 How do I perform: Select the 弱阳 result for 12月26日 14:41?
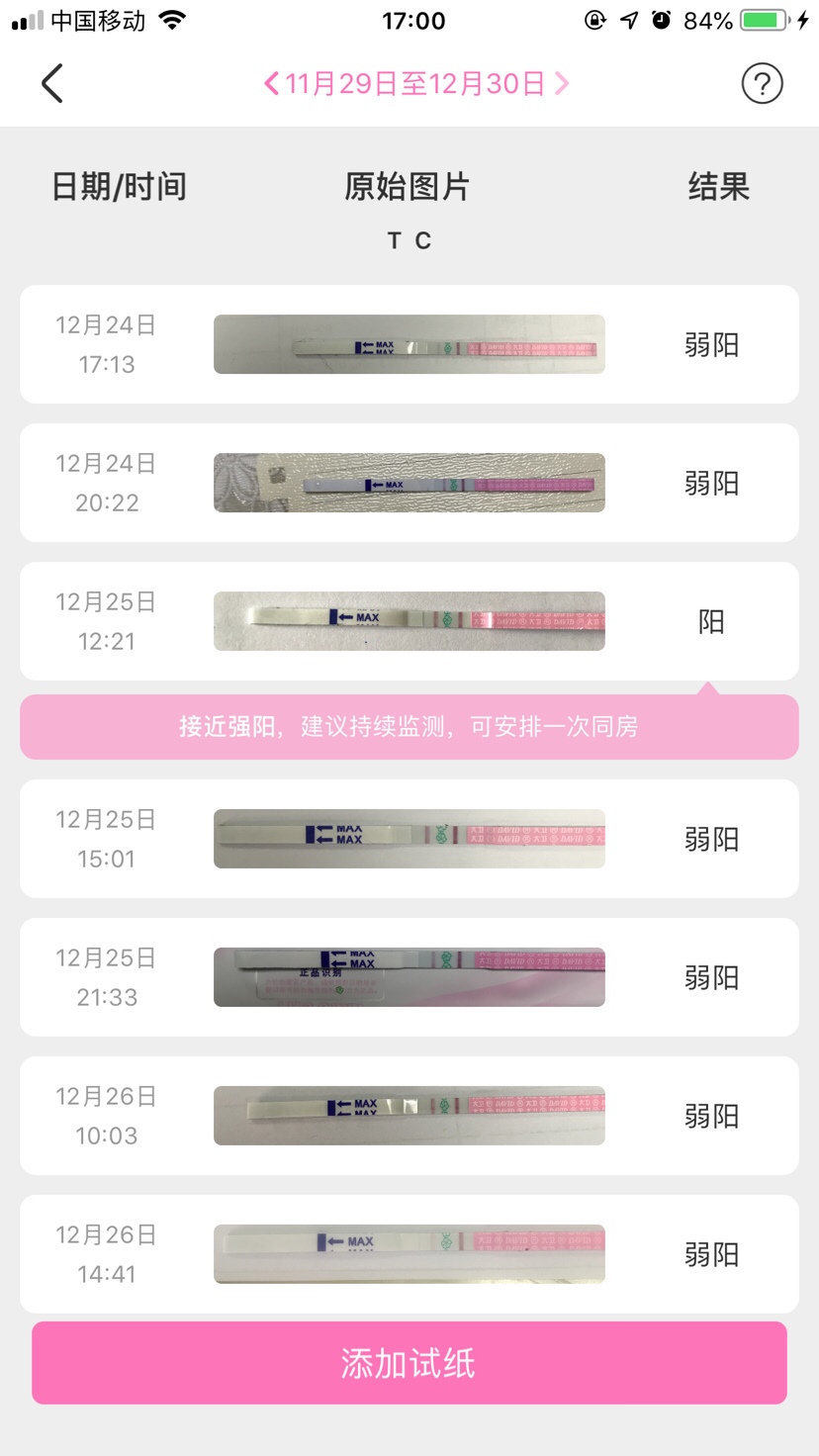[x=710, y=1254]
